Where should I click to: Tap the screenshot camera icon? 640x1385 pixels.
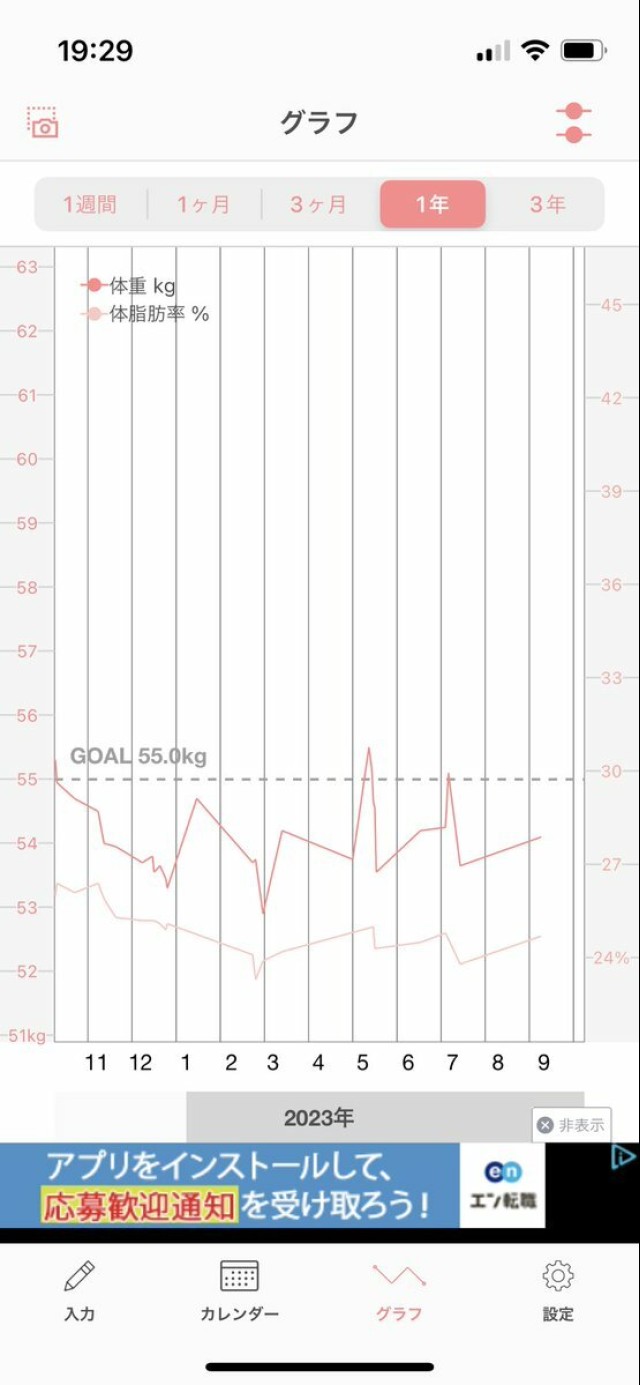click(42, 122)
